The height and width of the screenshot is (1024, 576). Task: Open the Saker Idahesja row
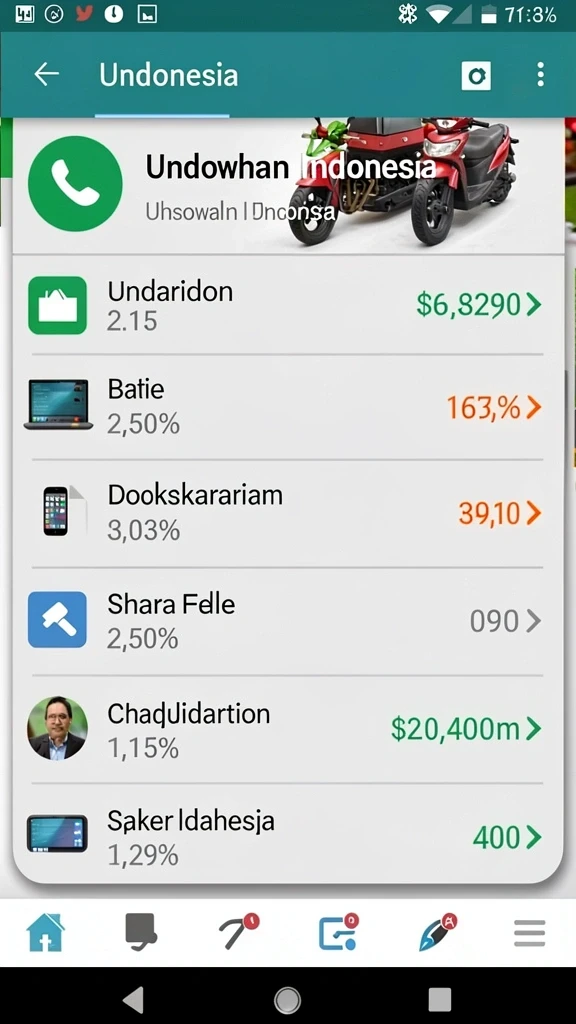coord(287,835)
